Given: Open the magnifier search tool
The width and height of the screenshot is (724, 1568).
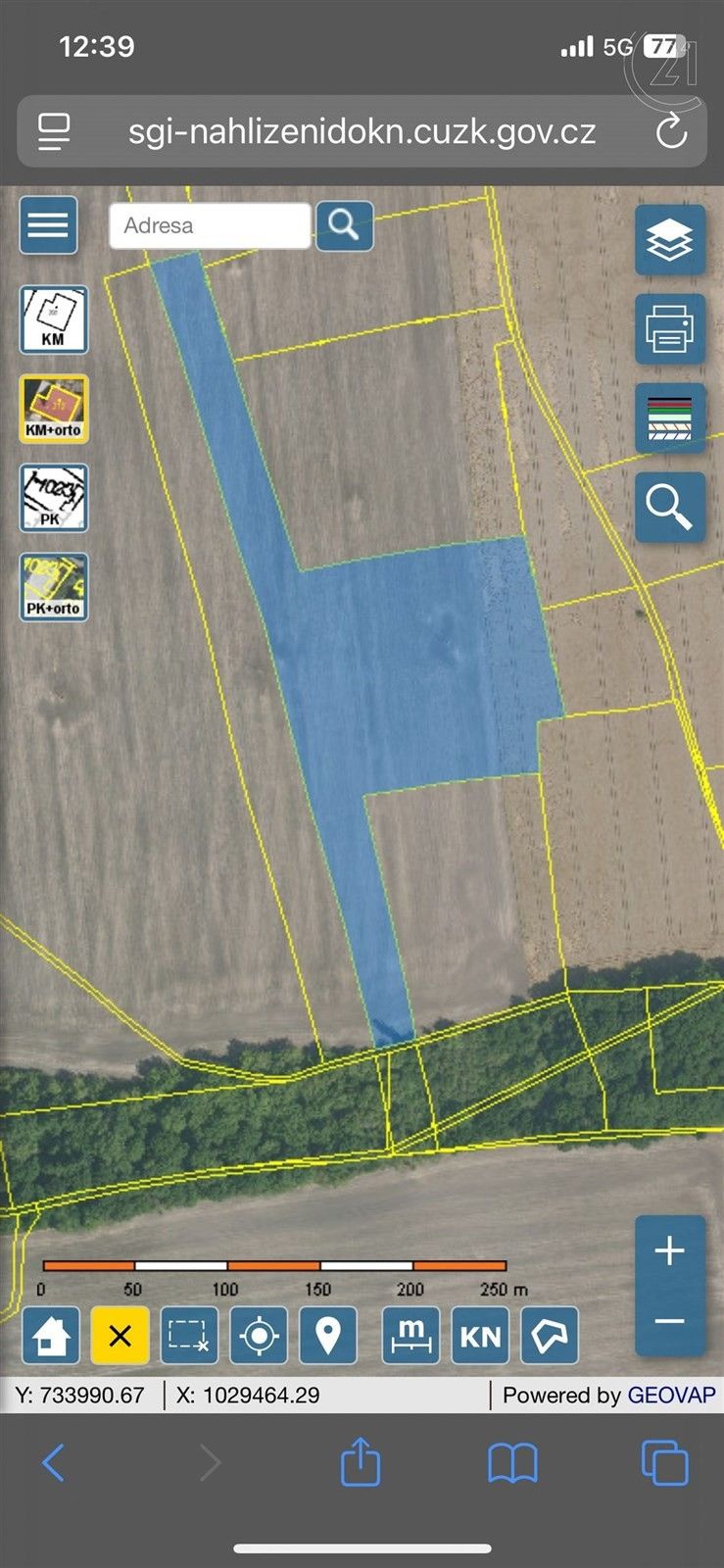Looking at the screenshot, I should point(670,507).
